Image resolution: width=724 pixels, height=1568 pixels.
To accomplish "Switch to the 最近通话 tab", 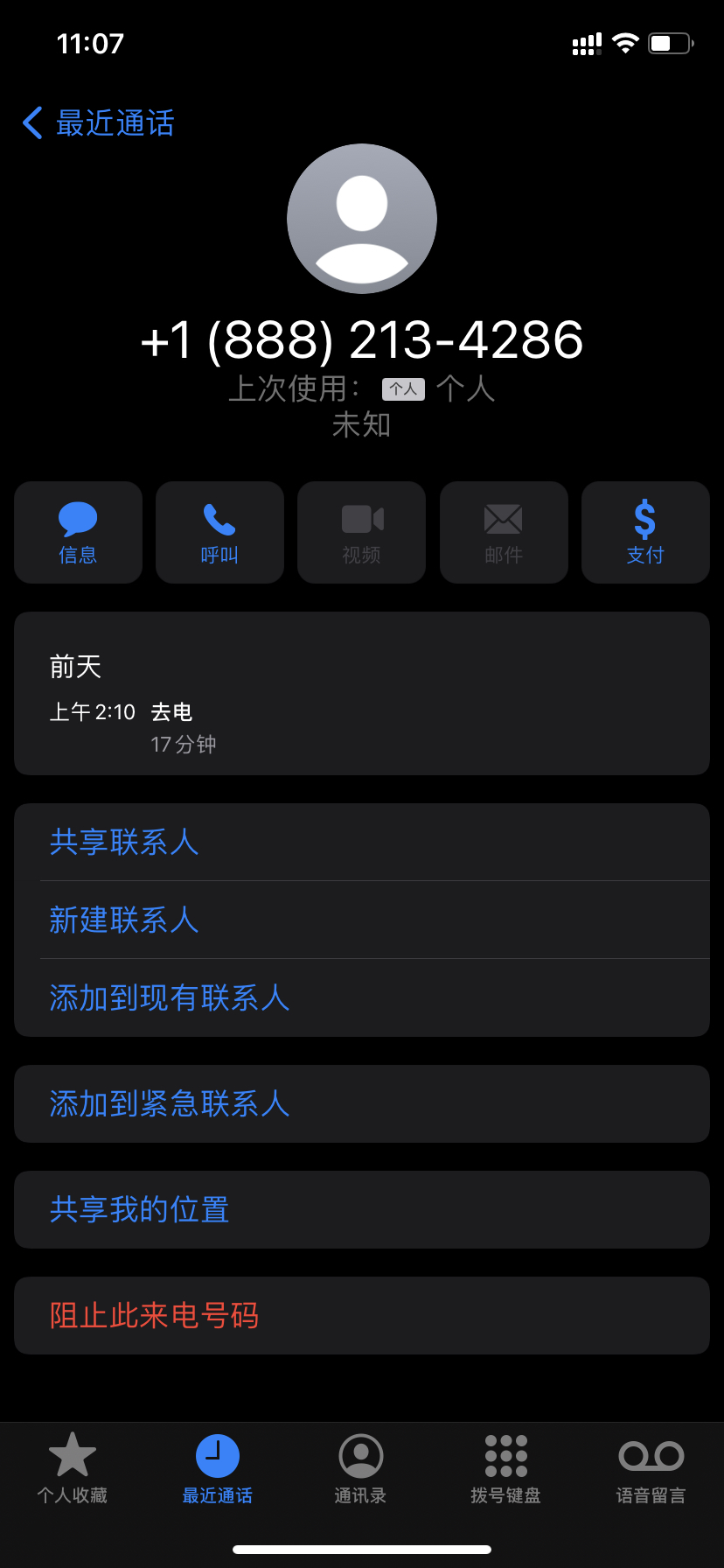I will (217, 1470).
